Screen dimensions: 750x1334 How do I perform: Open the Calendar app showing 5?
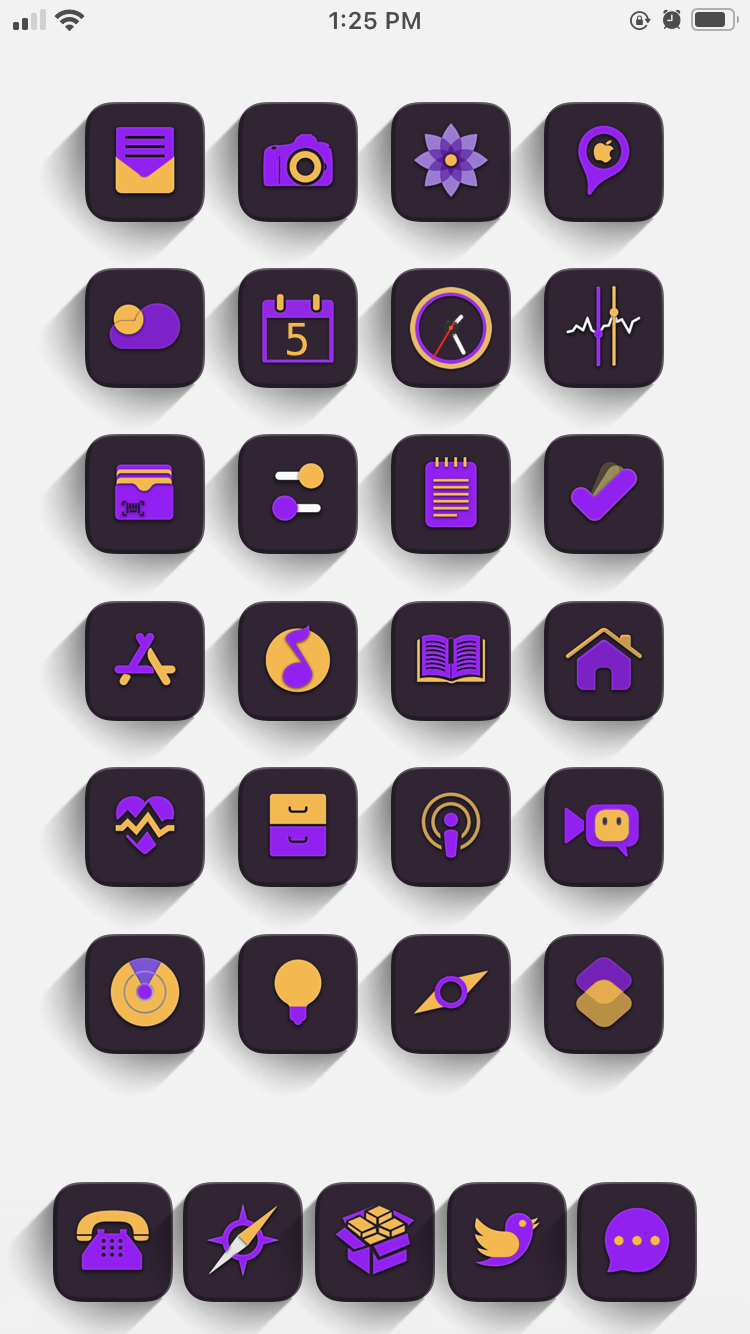point(298,328)
